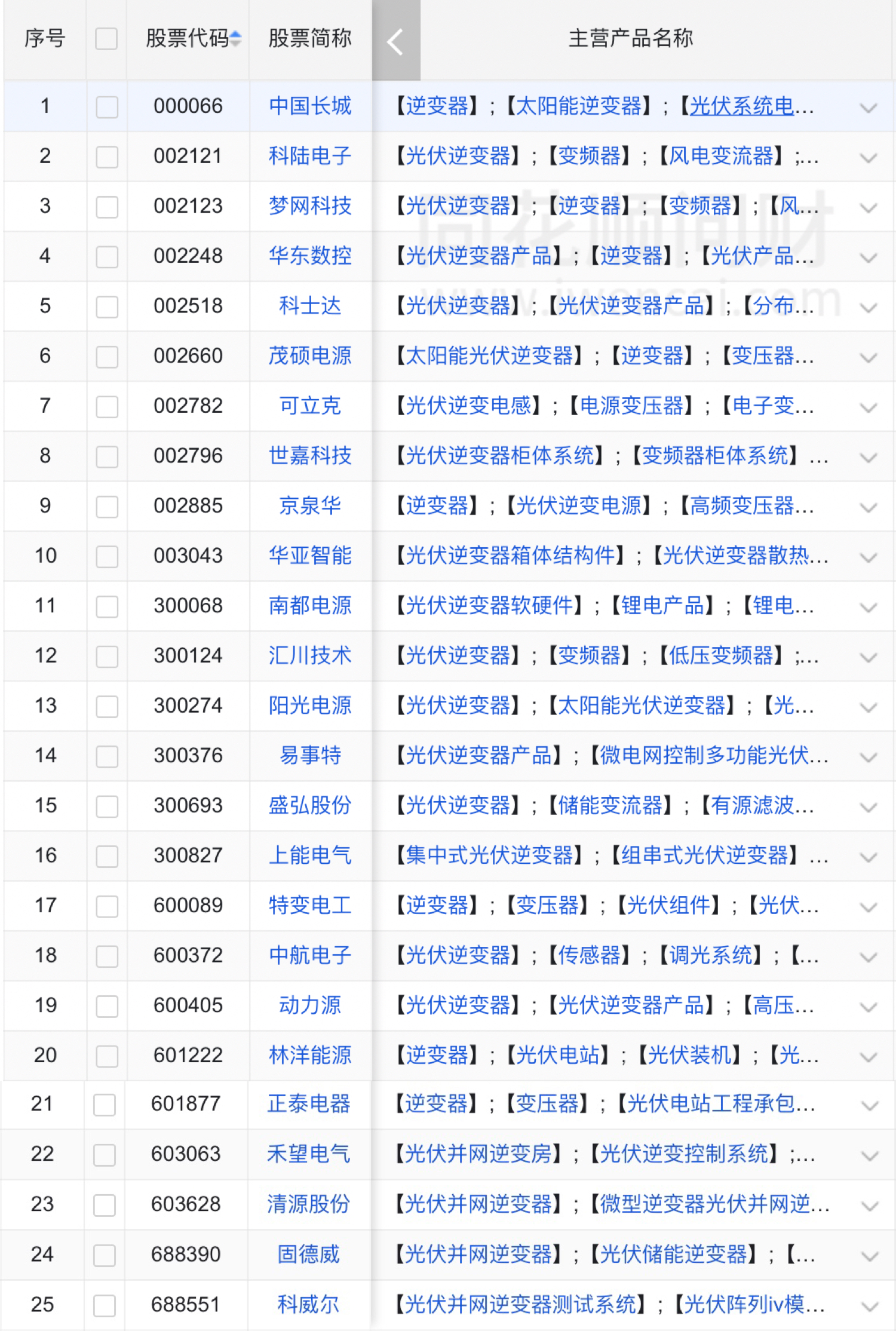Sort the table by 股票代码
Screen dimensions: 896x1331
(235, 39)
